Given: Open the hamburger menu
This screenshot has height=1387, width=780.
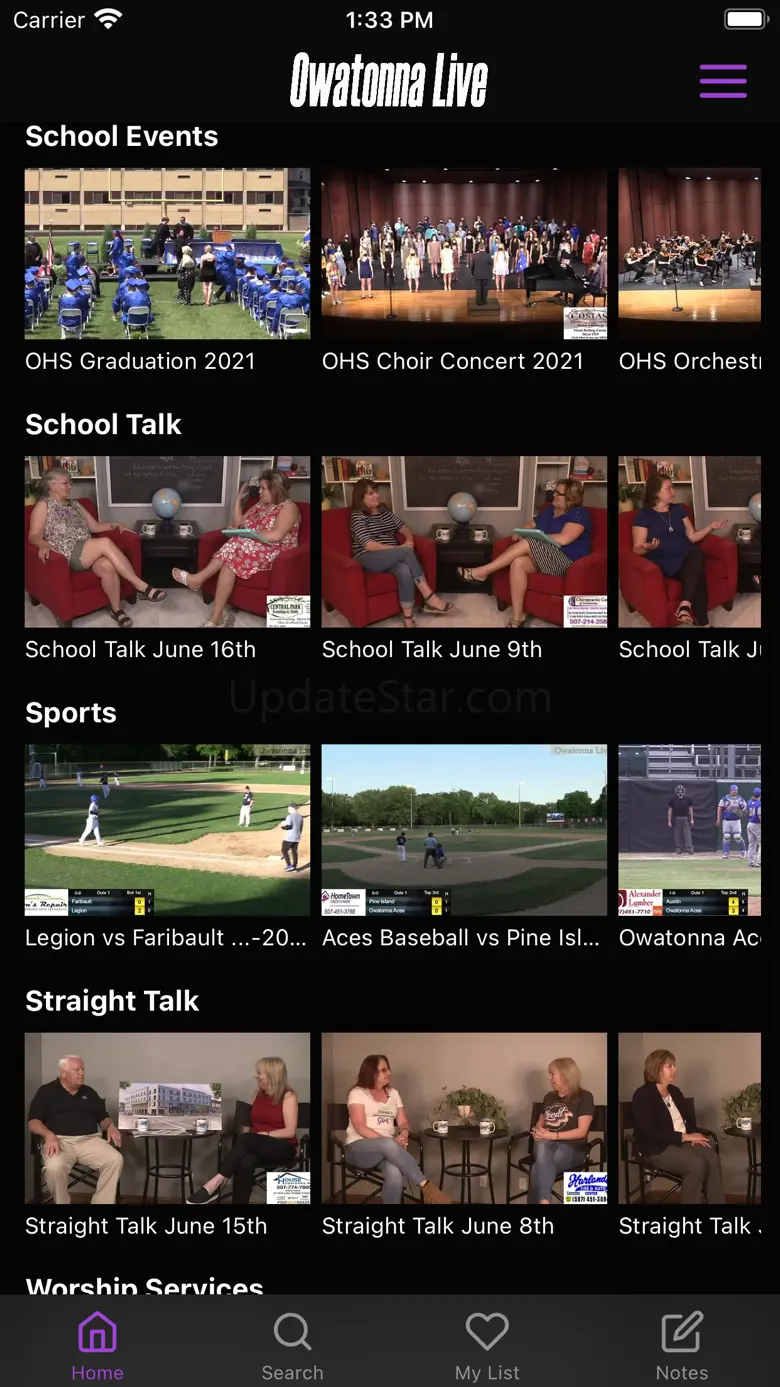Looking at the screenshot, I should point(722,81).
